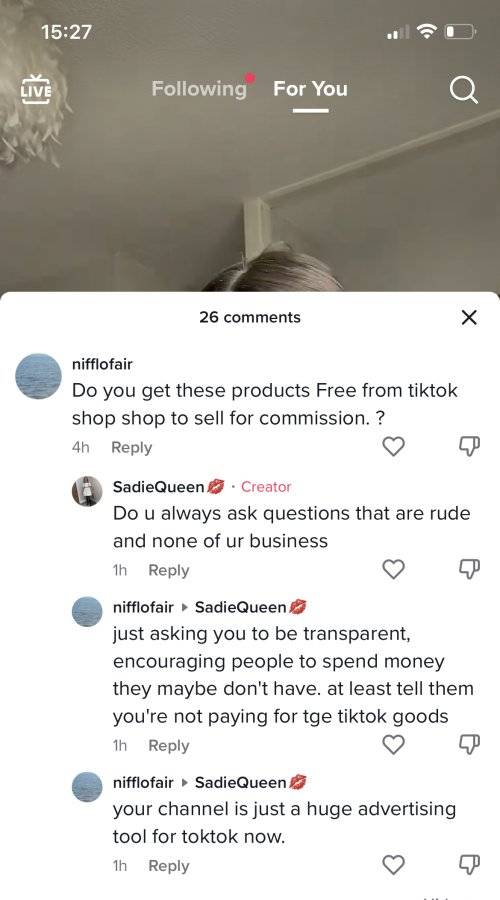Open nifflofair's profile from first comment username
The height and width of the screenshot is (900, 500).
[102, 364]
